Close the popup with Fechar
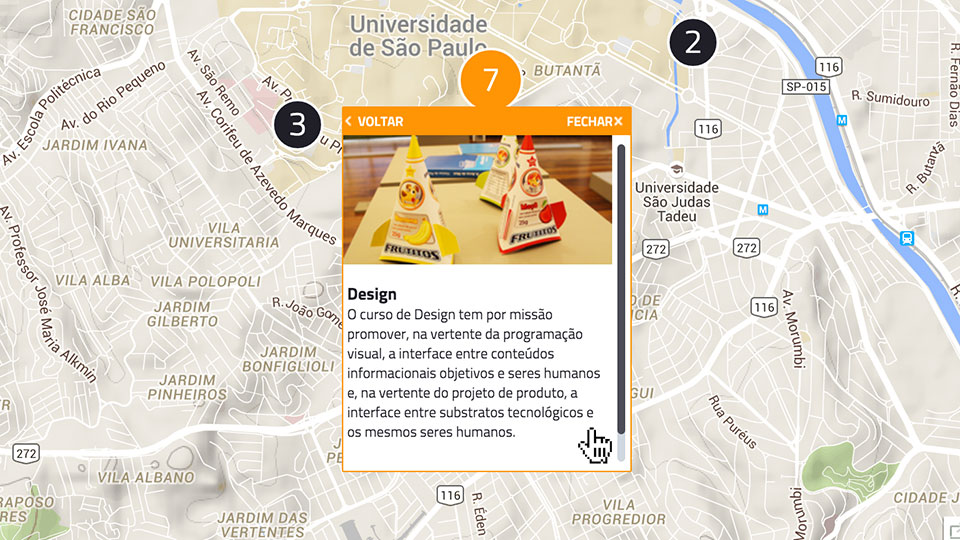Image resolution: width=960 pixels, height=540 pixels. click(x=595, y=121)
